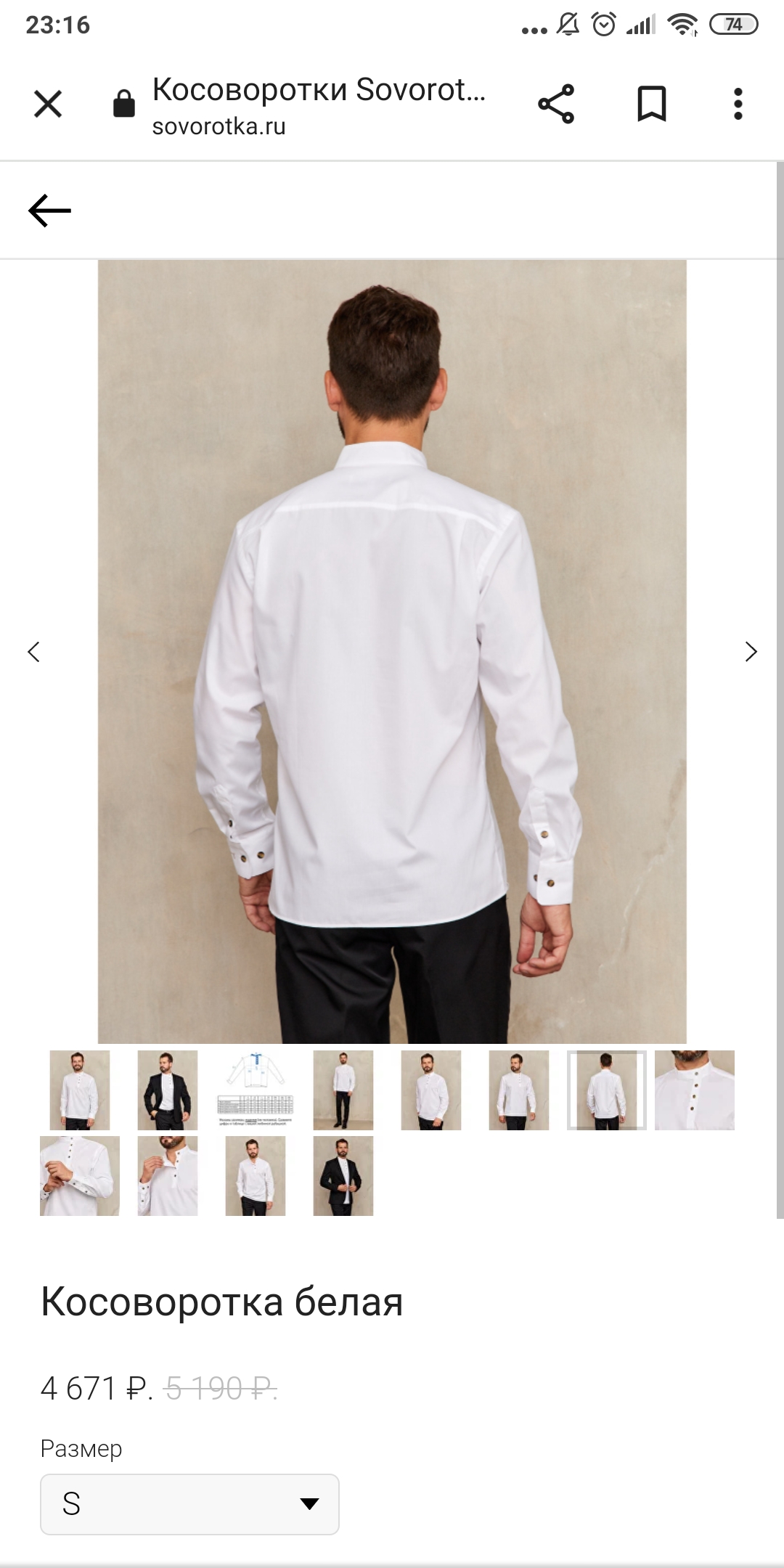This screenshot has height=1568, width=784.
Task: Tap the lock icon for site info
Action: point(124,103)
